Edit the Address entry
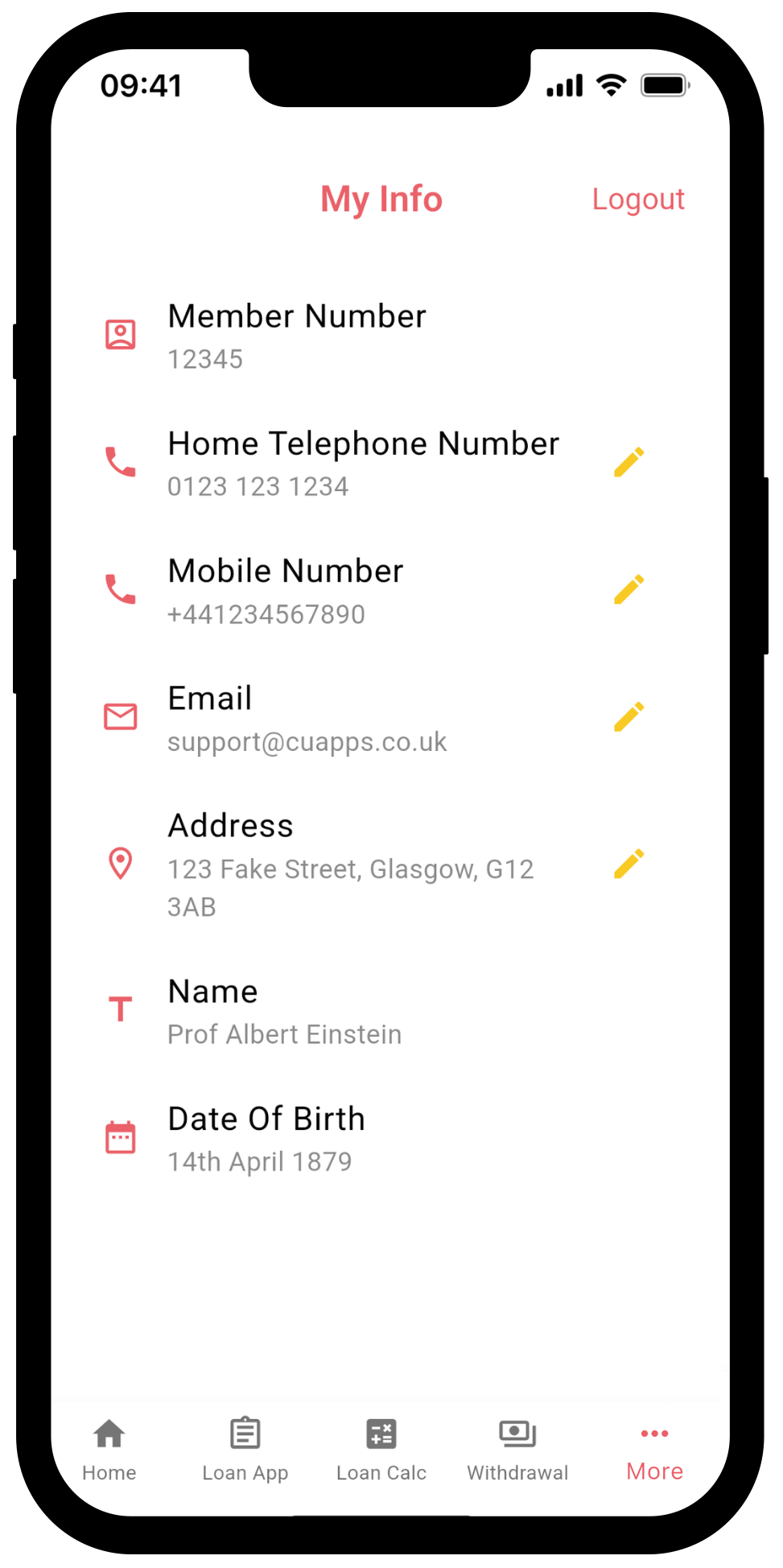Image resolution: width=783 pixels, height=1568 pixels. click(x=628, y=864)
